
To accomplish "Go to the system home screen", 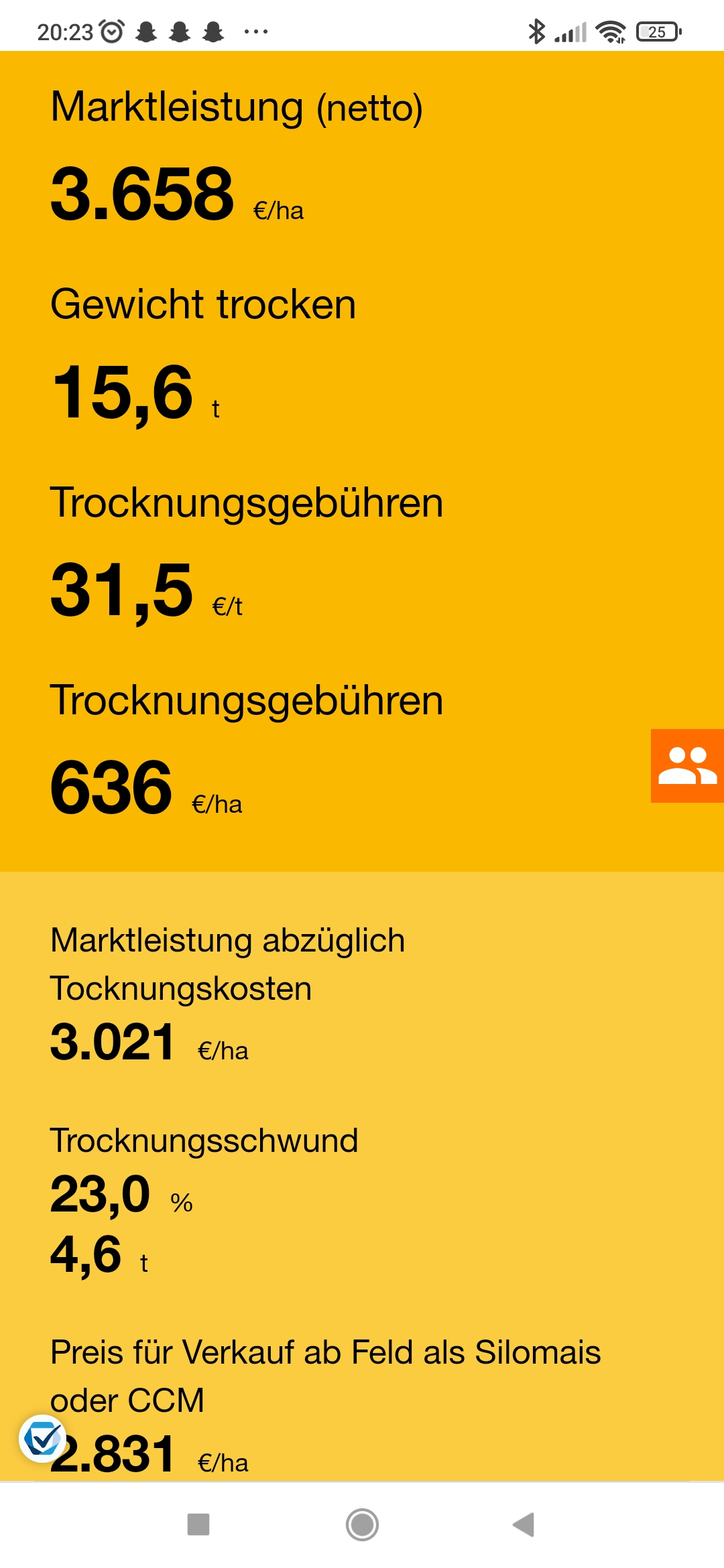I will (x=362, y=1524).
